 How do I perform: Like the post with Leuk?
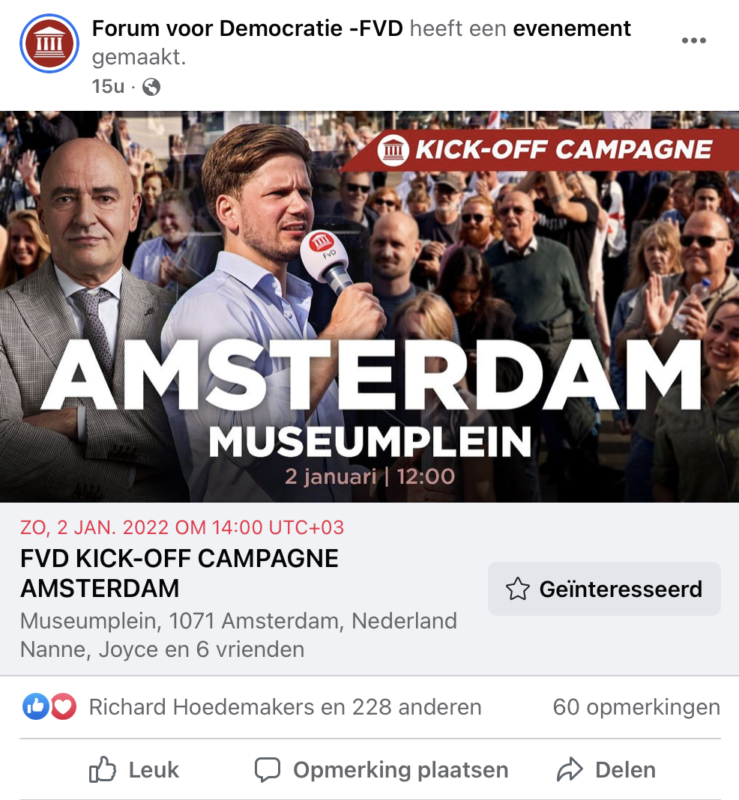click(134, 769)
